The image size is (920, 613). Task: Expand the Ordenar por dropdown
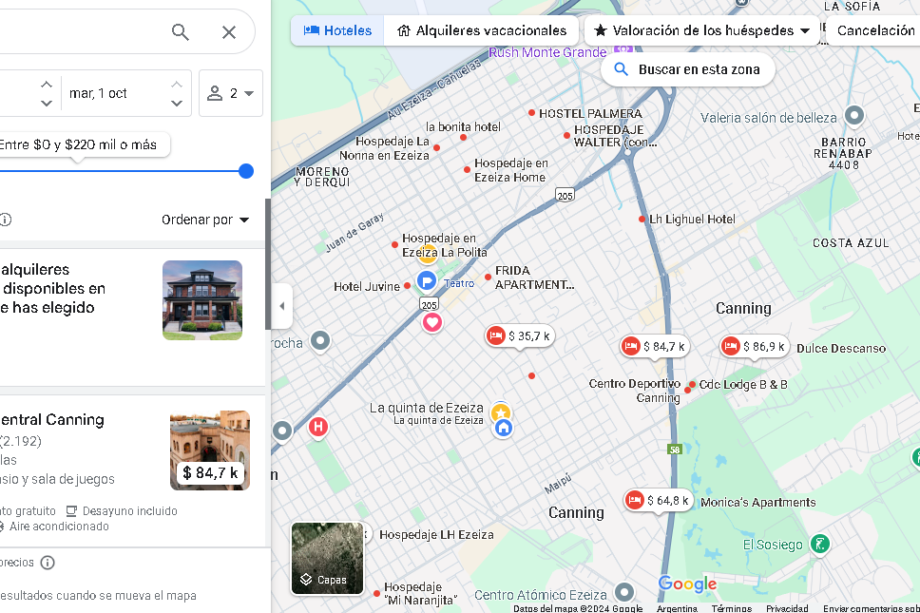pos(206,219)
